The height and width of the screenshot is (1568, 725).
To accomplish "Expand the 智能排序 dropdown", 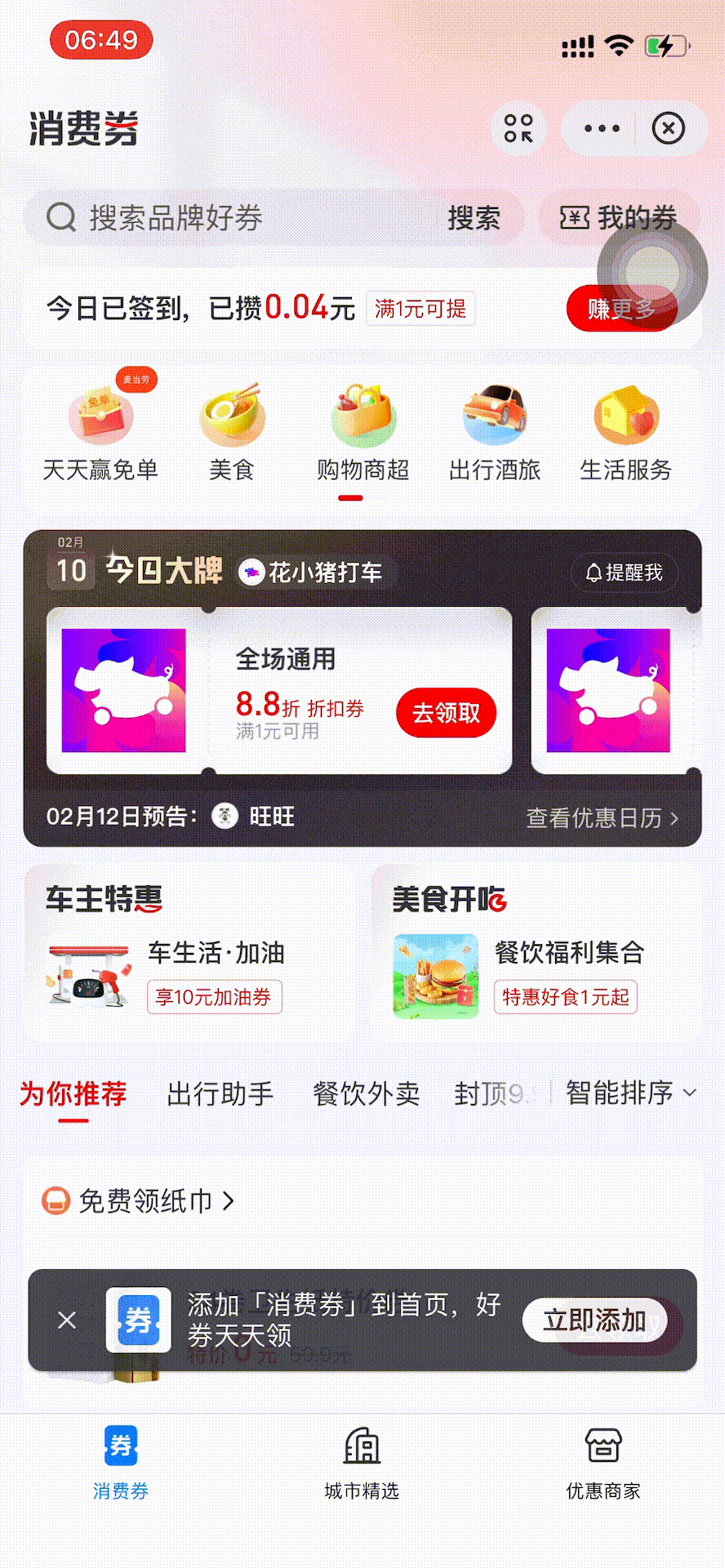I will 630,1093.
